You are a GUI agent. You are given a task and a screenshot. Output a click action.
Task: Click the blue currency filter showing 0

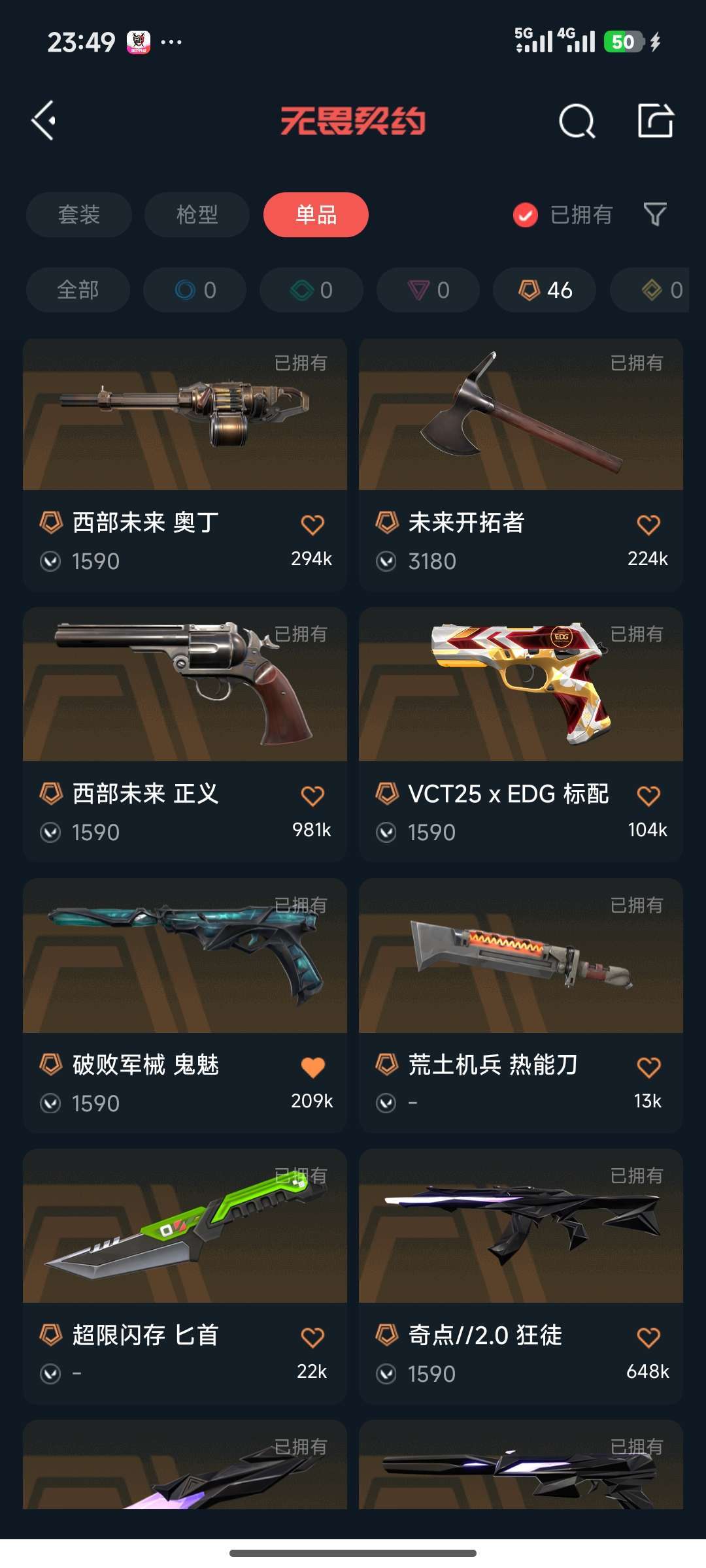tap(194, 289)
